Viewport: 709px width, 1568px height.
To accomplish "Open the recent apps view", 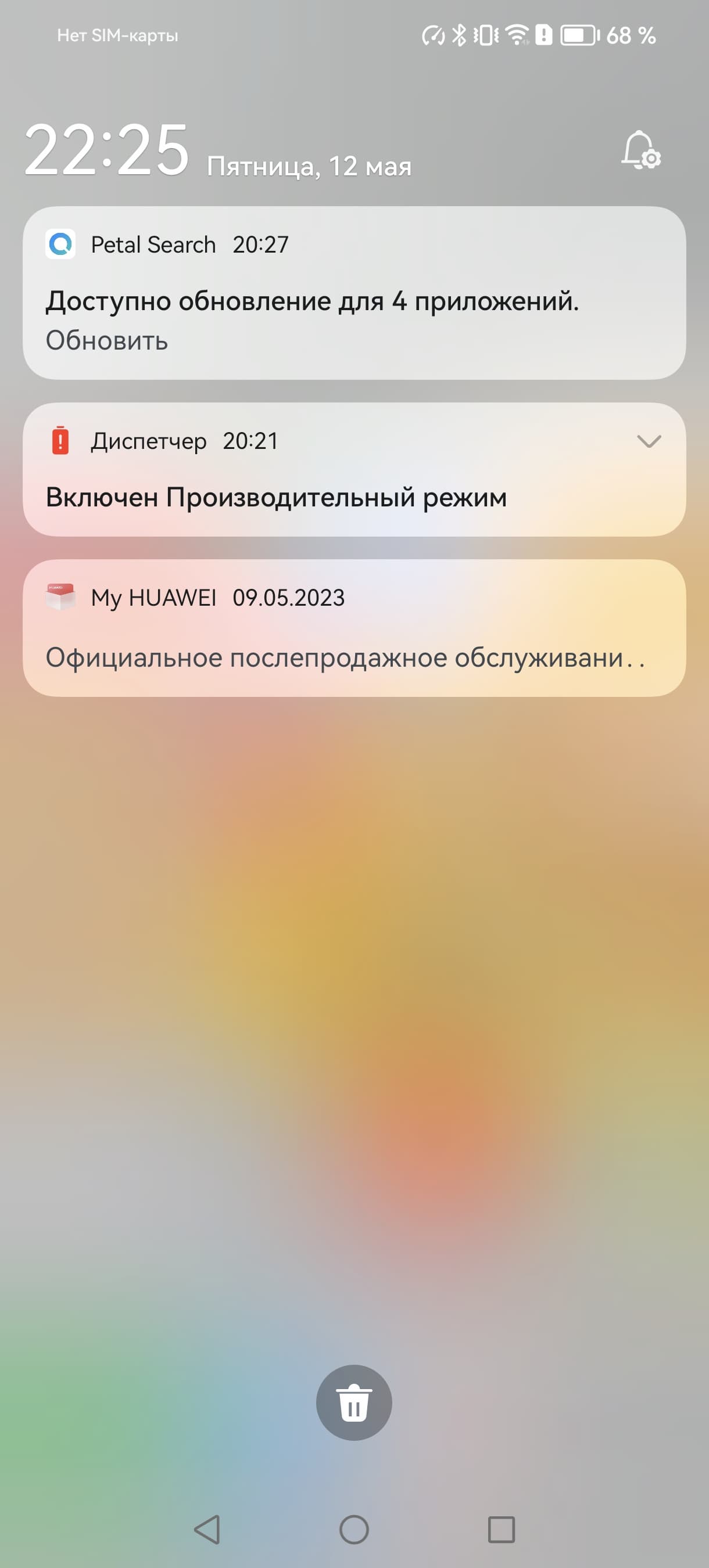I will (502, 1530).
